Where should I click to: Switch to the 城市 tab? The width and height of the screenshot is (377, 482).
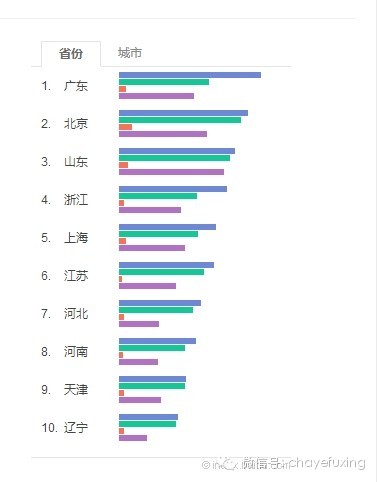point(130,53)
